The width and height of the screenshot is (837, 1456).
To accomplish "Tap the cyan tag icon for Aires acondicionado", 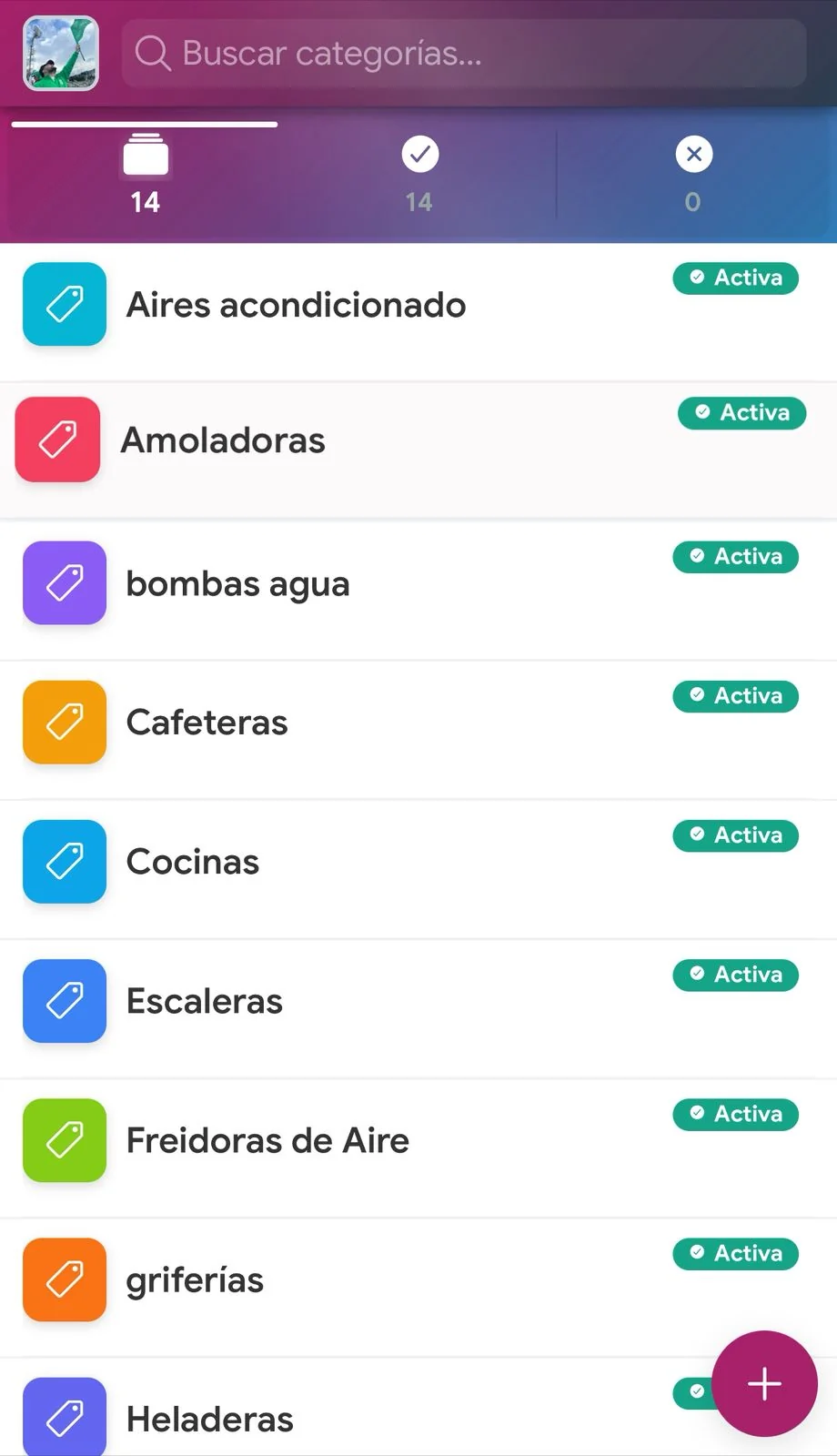I will 65,305.
